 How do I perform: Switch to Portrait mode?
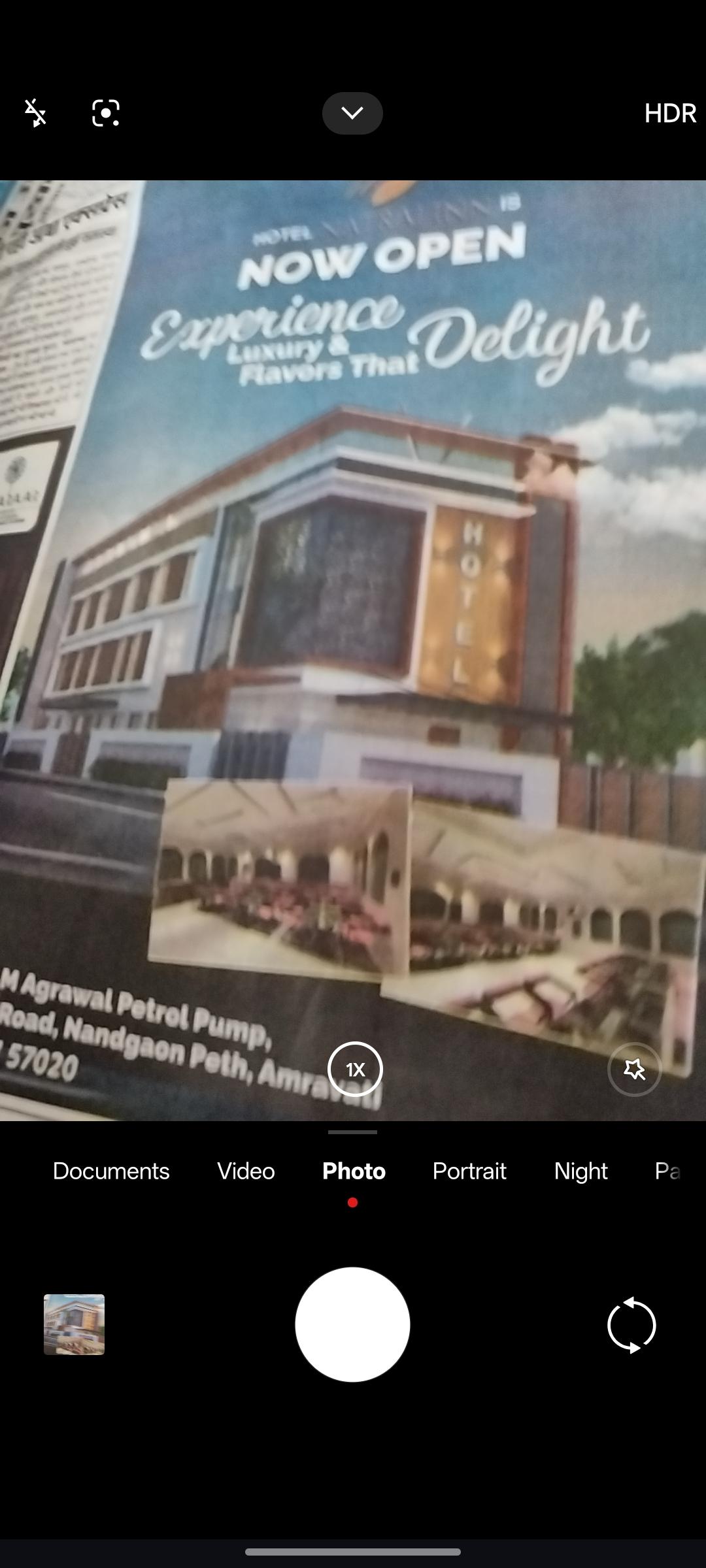[469, 1171]
